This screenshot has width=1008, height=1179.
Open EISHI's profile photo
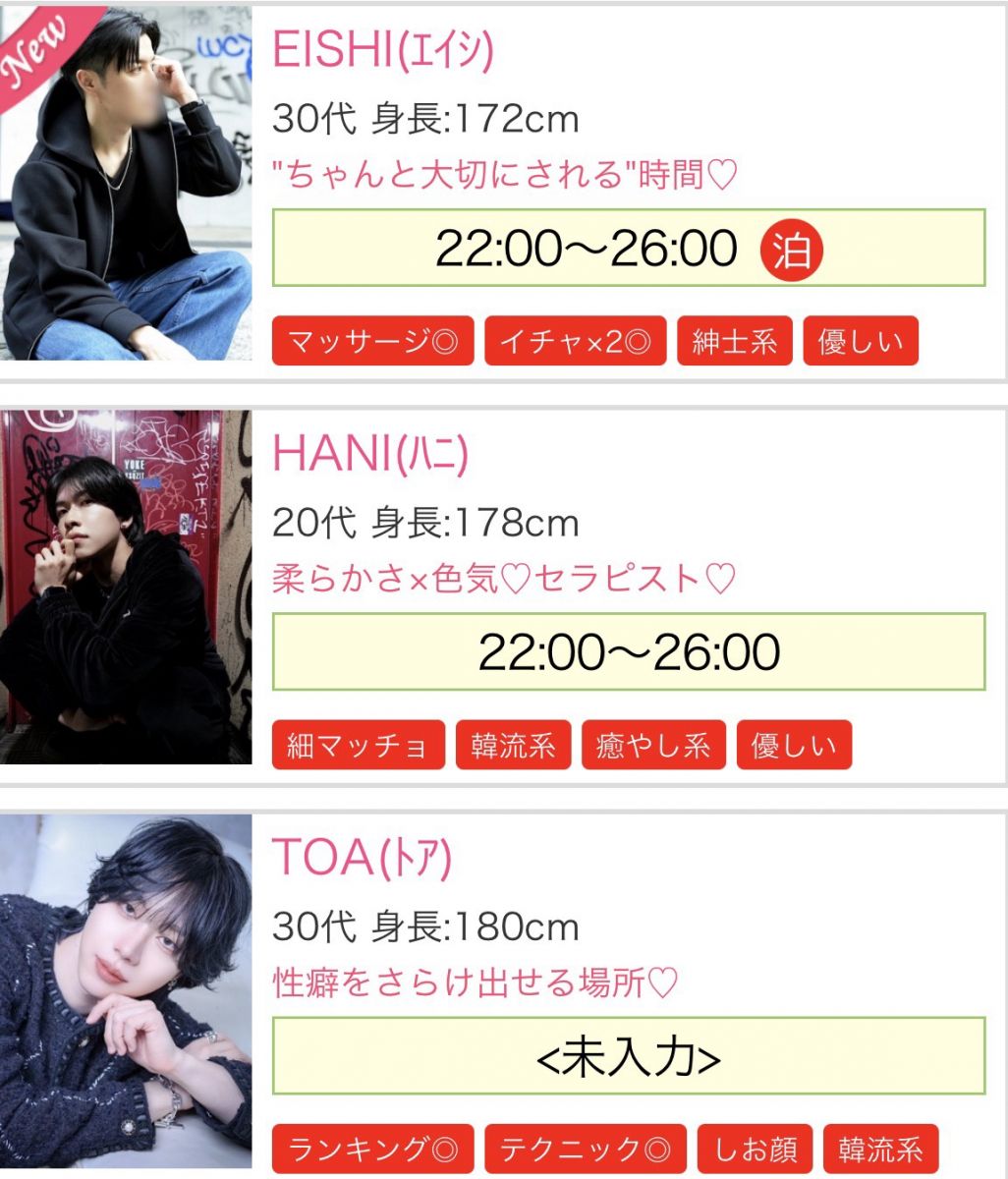(x=126, y=185)
